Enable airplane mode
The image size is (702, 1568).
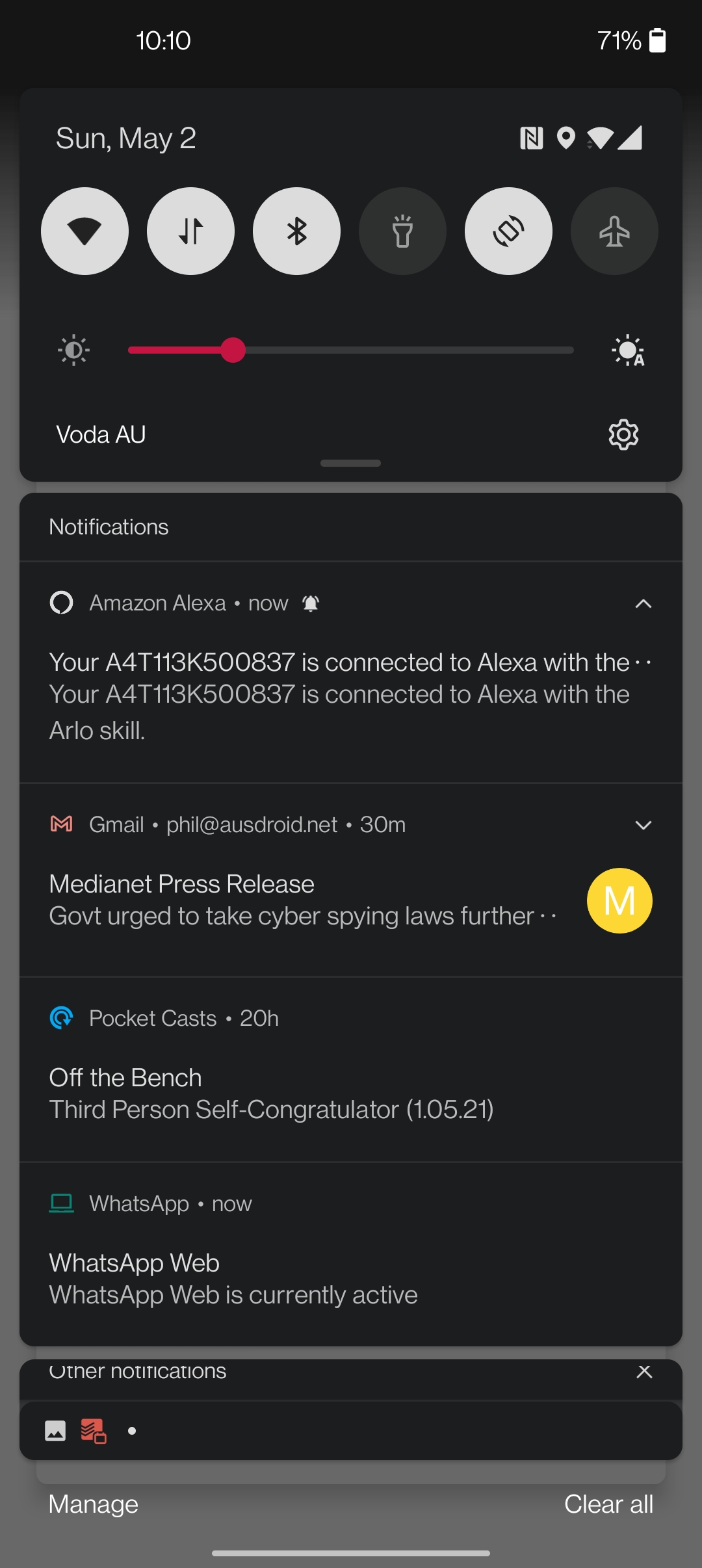pos(614,231)
